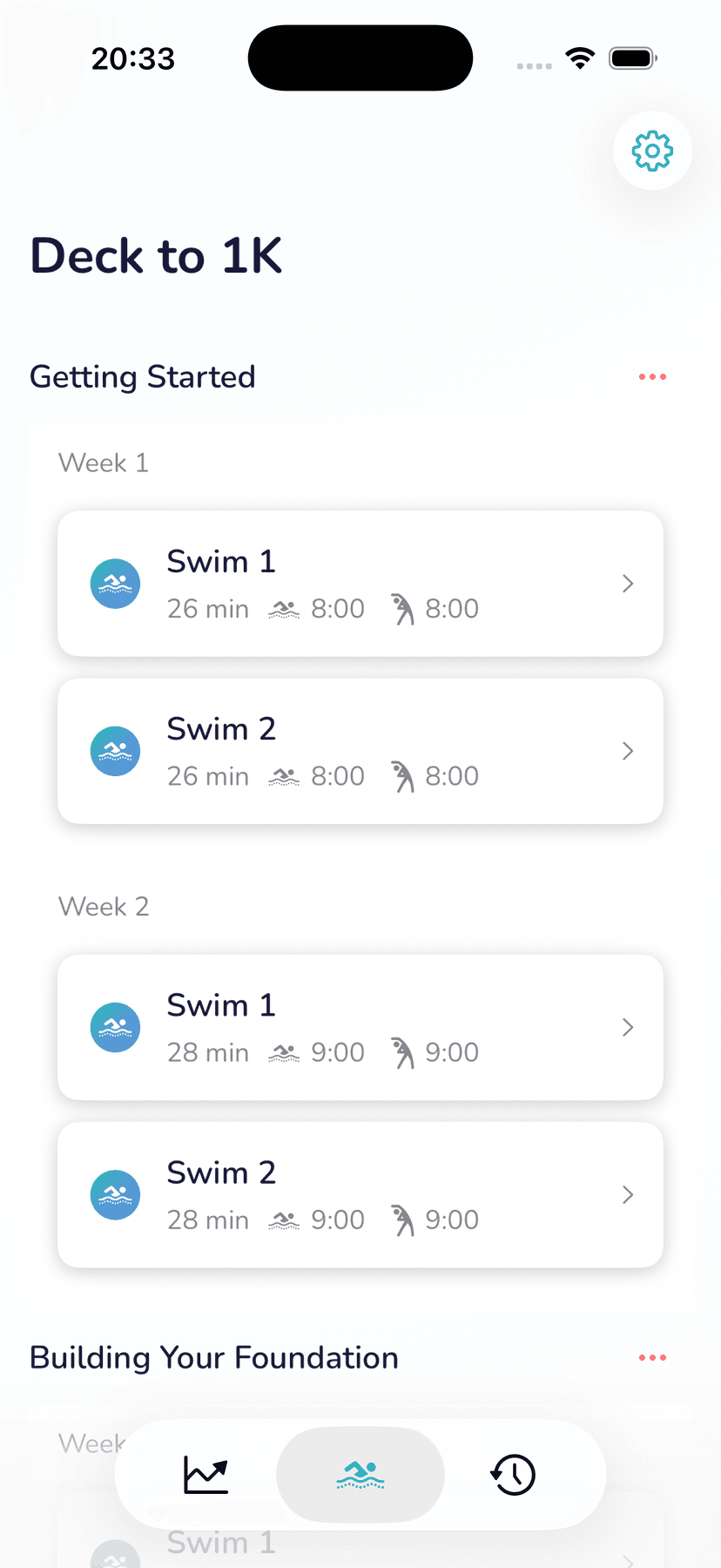Click the rest pace icon on Week 2 Swim 1 card
Screen dimensions: 721x1568
(x=402, y=1051)
